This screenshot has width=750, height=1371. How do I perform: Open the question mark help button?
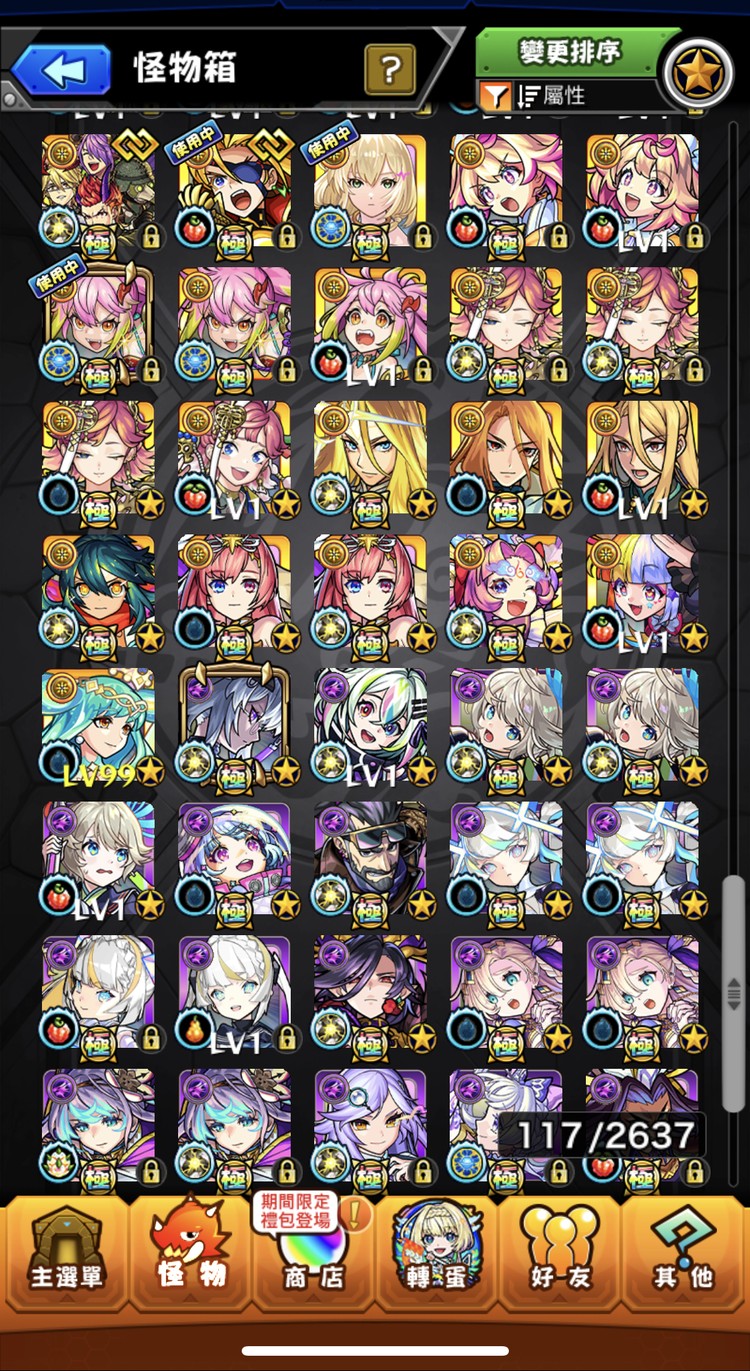[390, 69]
